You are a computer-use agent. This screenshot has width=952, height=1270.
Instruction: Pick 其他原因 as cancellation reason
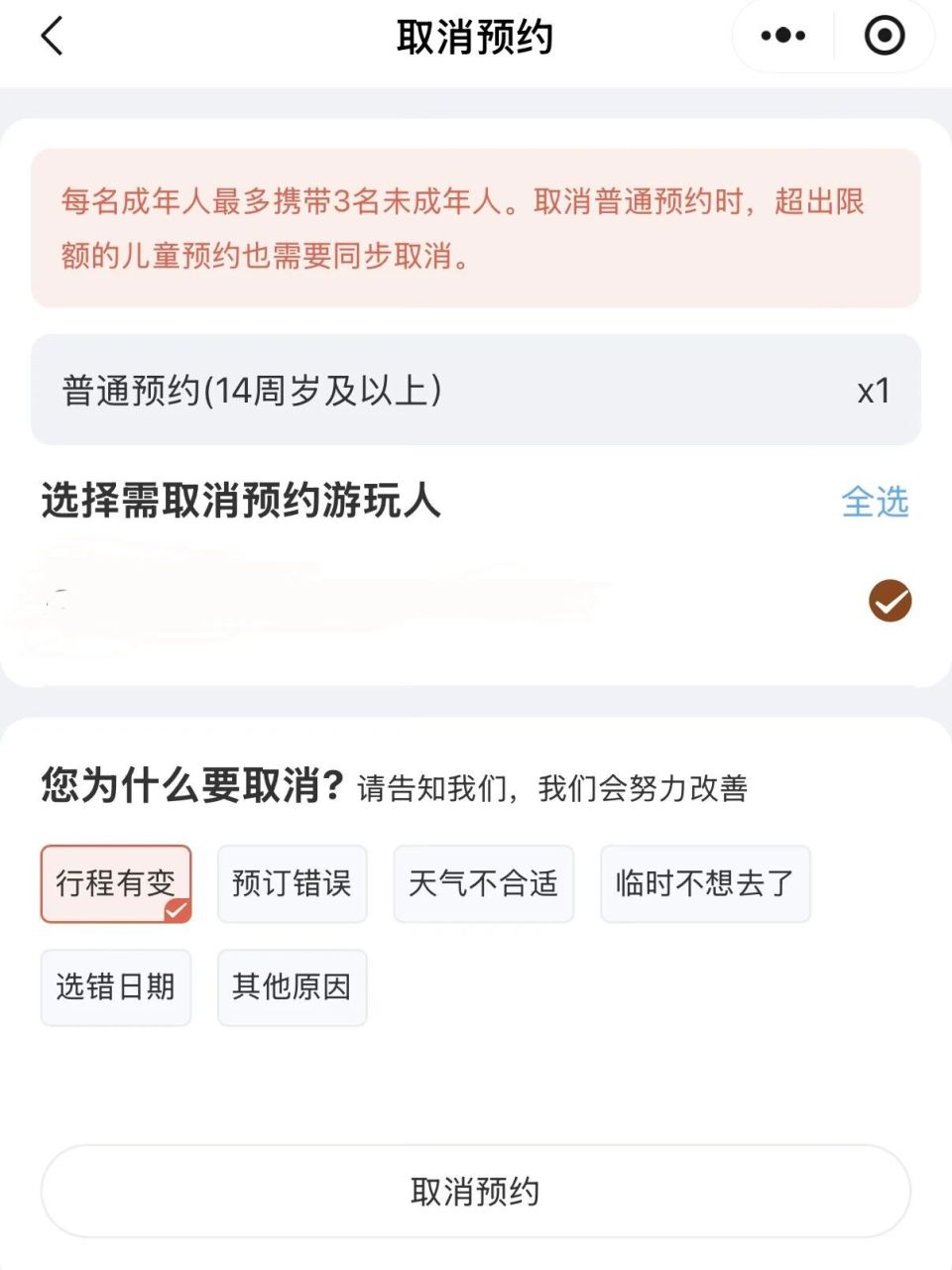(292, 986)
